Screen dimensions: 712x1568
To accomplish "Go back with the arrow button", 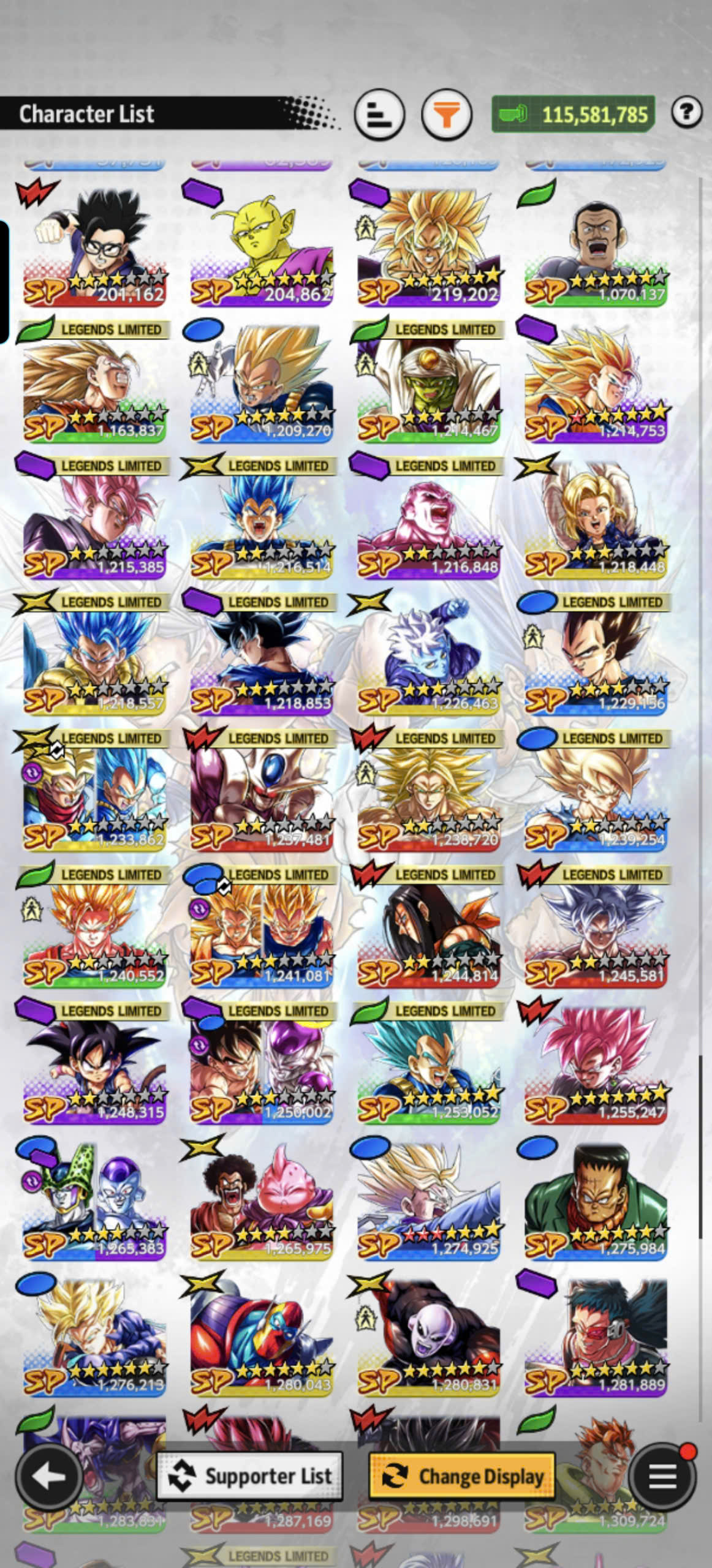I will (x=49, y=1477).
